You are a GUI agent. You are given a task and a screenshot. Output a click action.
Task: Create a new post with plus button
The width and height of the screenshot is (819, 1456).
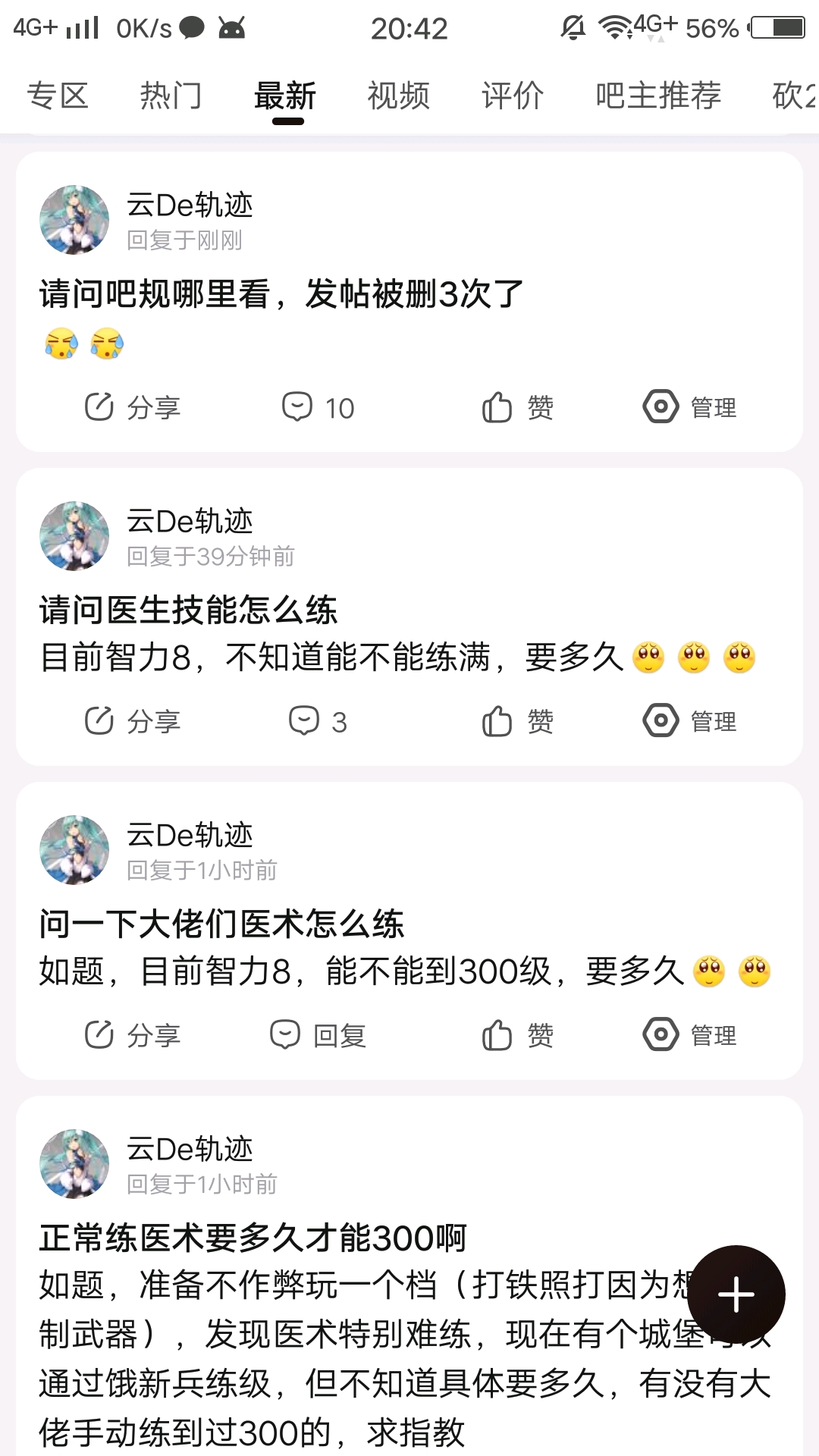(x=736, y=1294)
